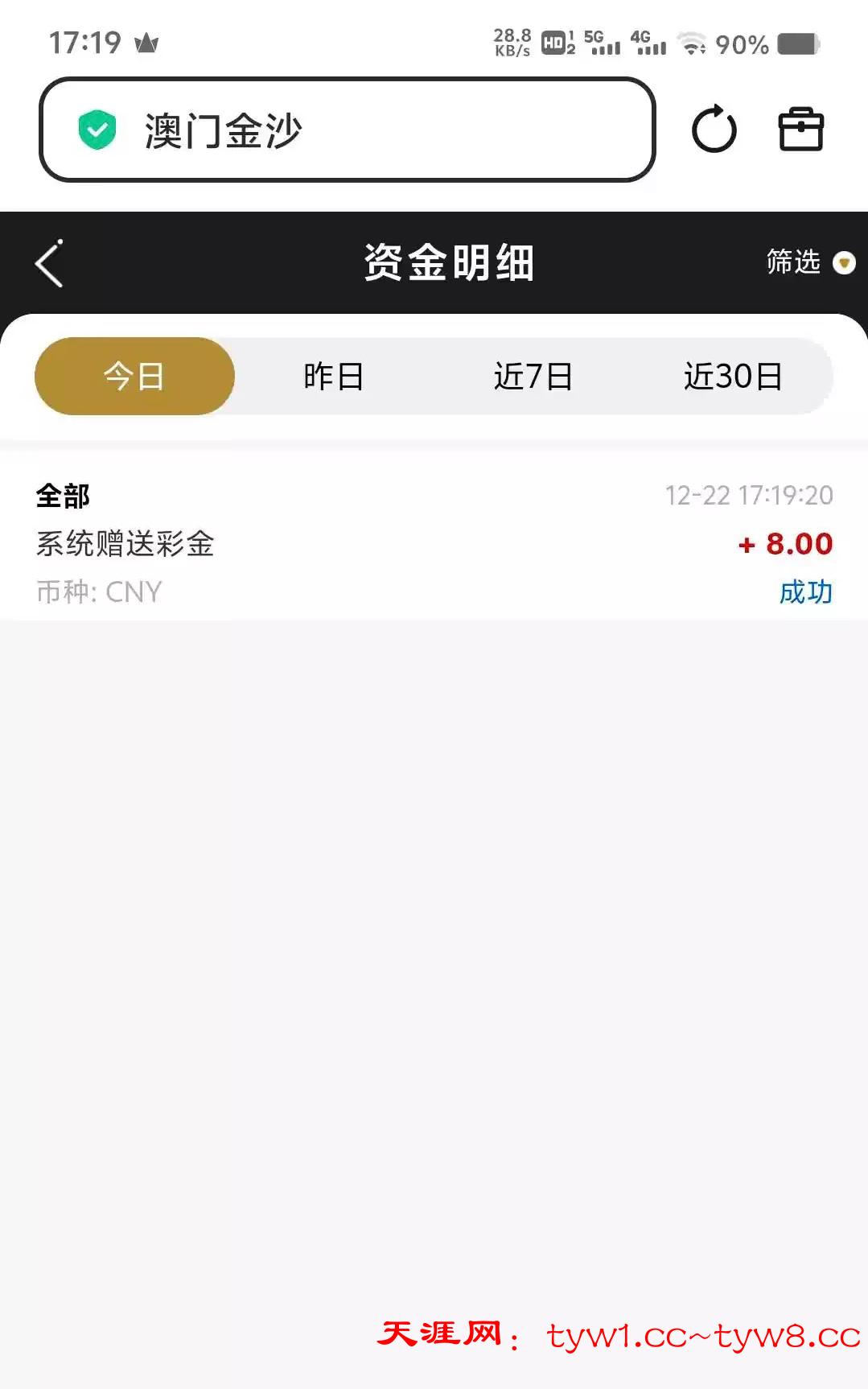Reload the page with refresh icon
Viewport: 868px width, 1389px height.
[714, 130]
